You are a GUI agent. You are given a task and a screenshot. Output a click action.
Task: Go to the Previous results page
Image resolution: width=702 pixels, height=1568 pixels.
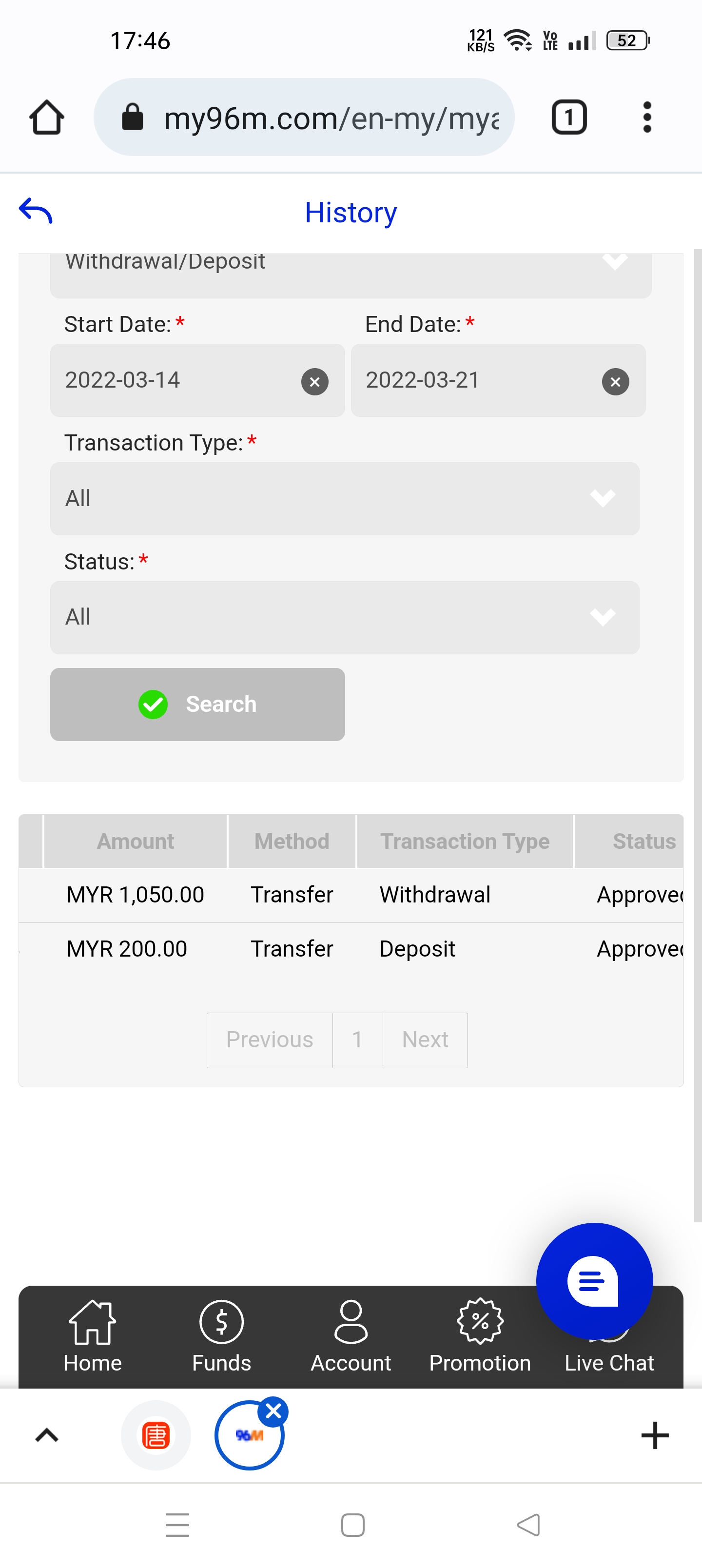pos(270,1039)
